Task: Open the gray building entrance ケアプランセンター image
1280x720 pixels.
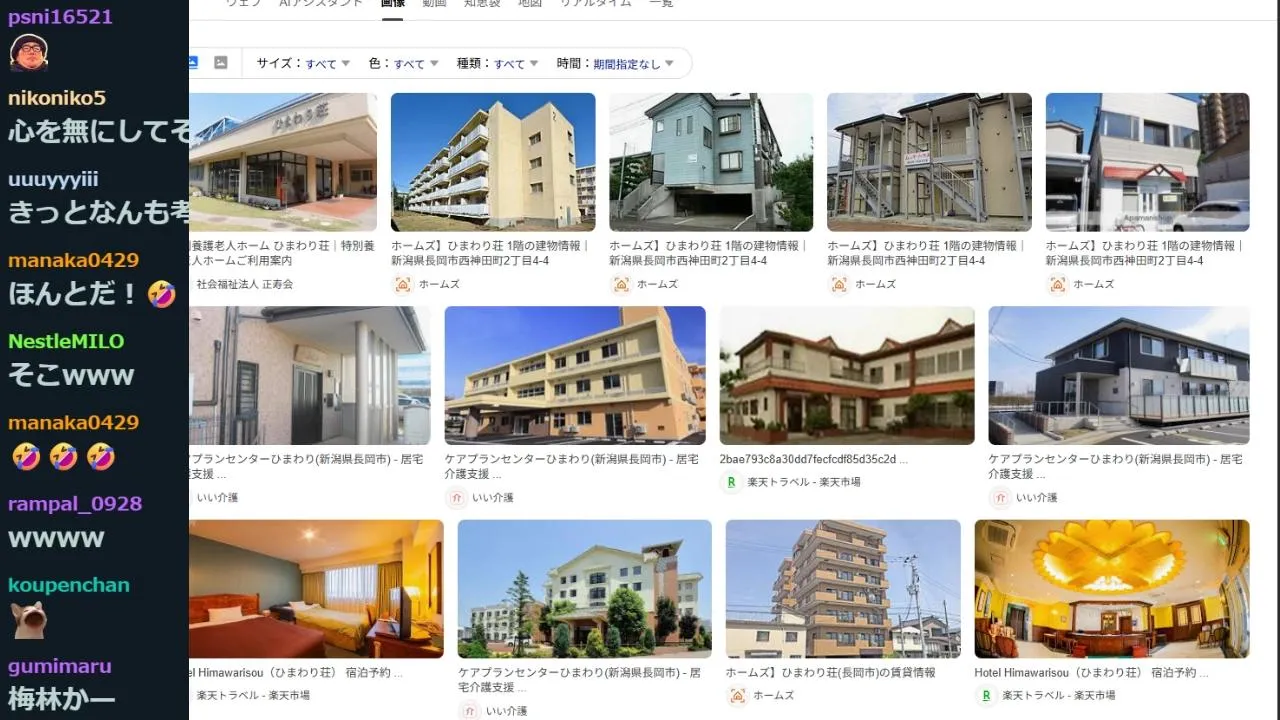Action: coord(310,375)
